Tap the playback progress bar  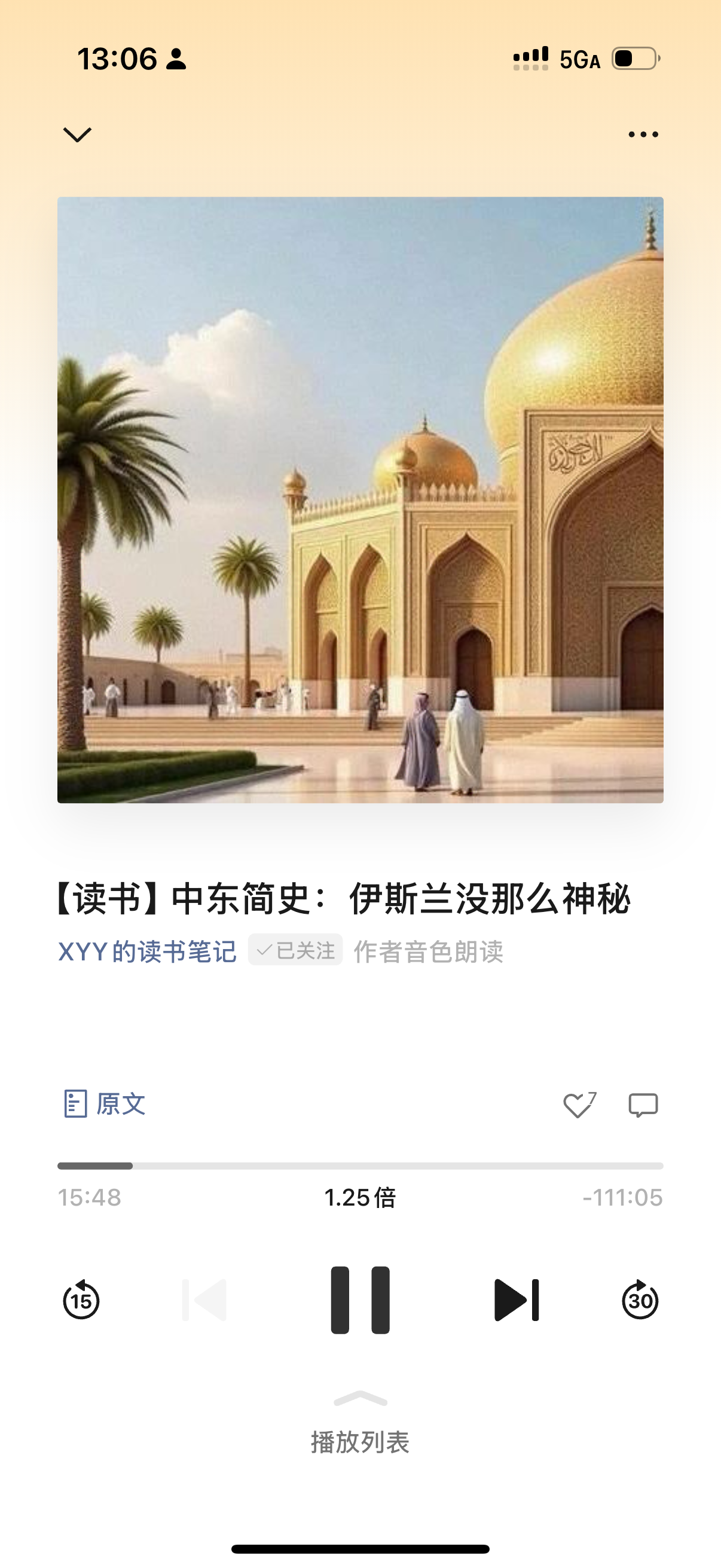[x=360, y=1166]
